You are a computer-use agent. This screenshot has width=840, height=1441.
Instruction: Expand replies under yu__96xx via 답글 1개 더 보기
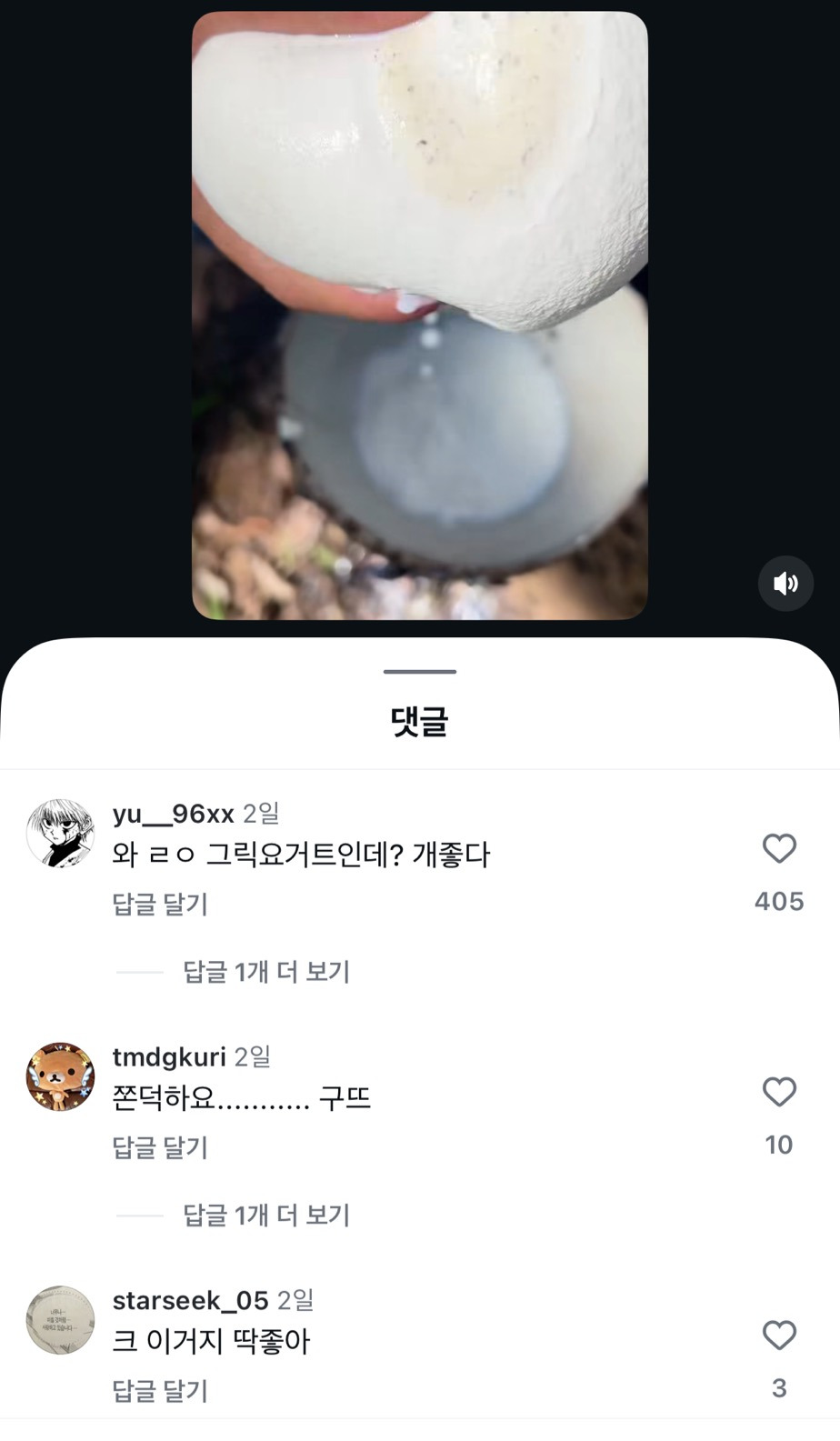[265, 971]
